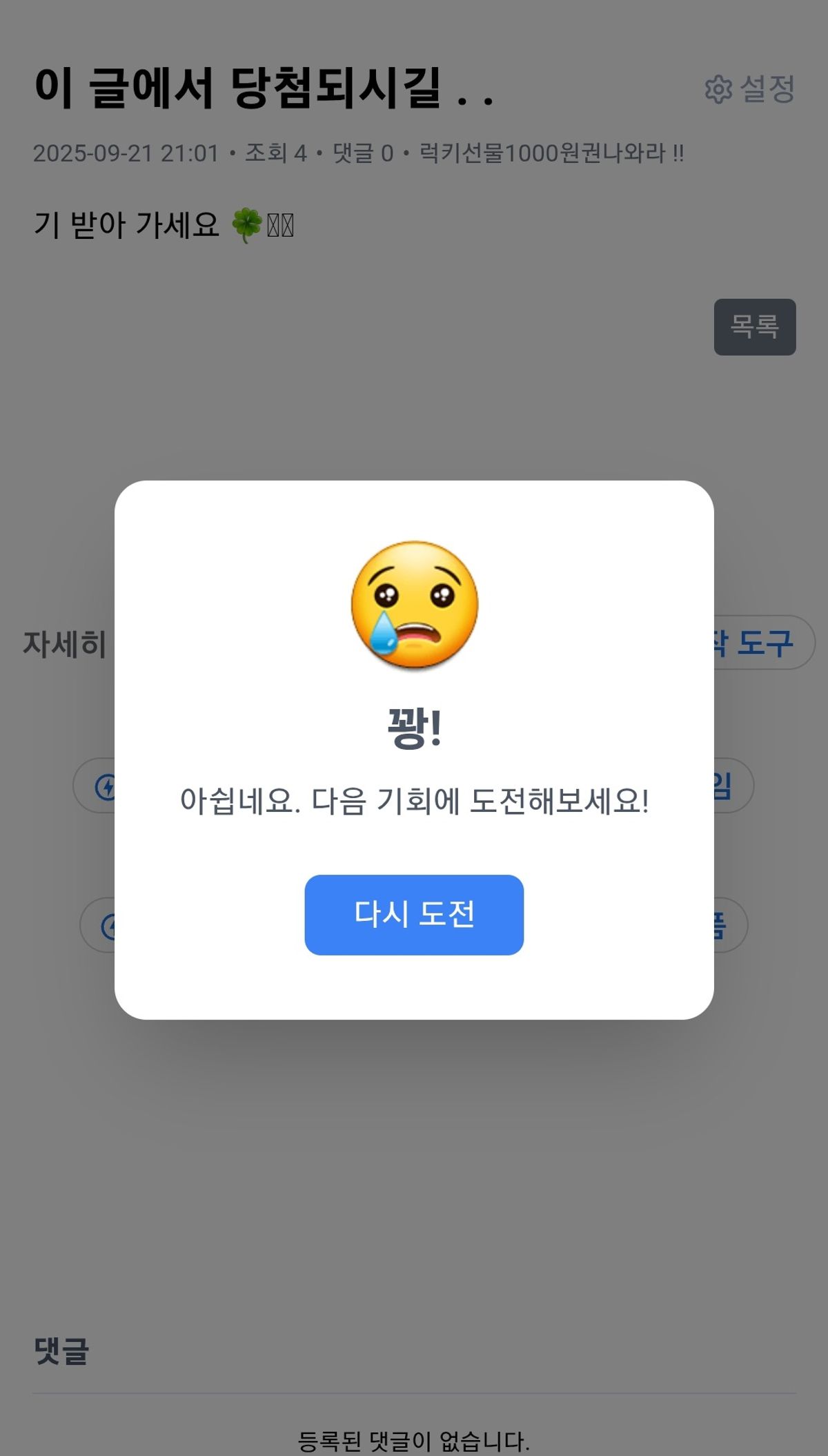The width and height of the screenshot is (828, 1456).
Task: Tap the 다시 도전 retry button
Action: 414,915
